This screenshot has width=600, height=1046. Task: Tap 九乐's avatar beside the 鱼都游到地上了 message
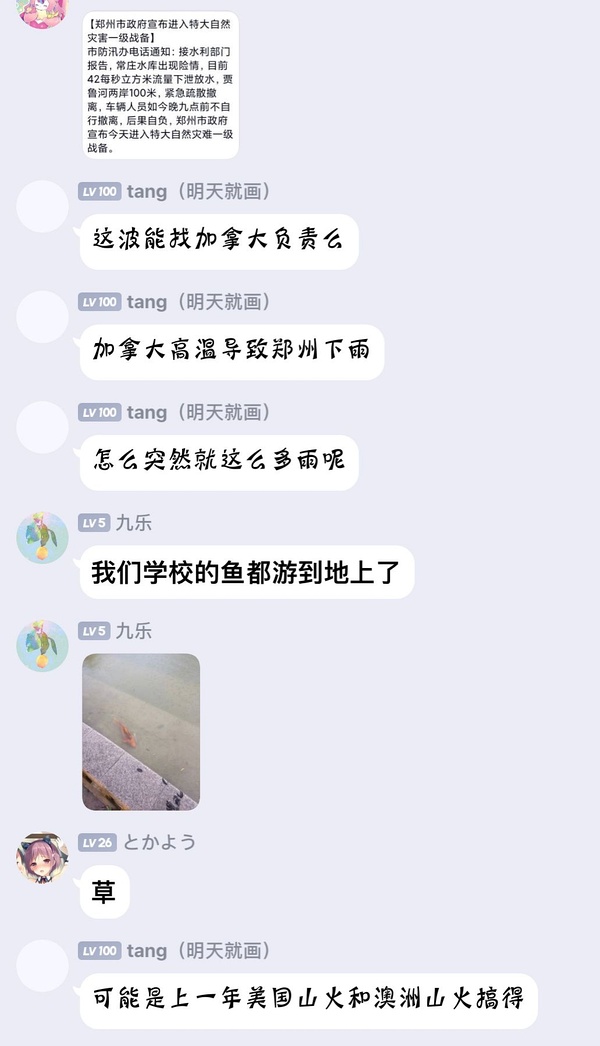click(x=42, y=538)
